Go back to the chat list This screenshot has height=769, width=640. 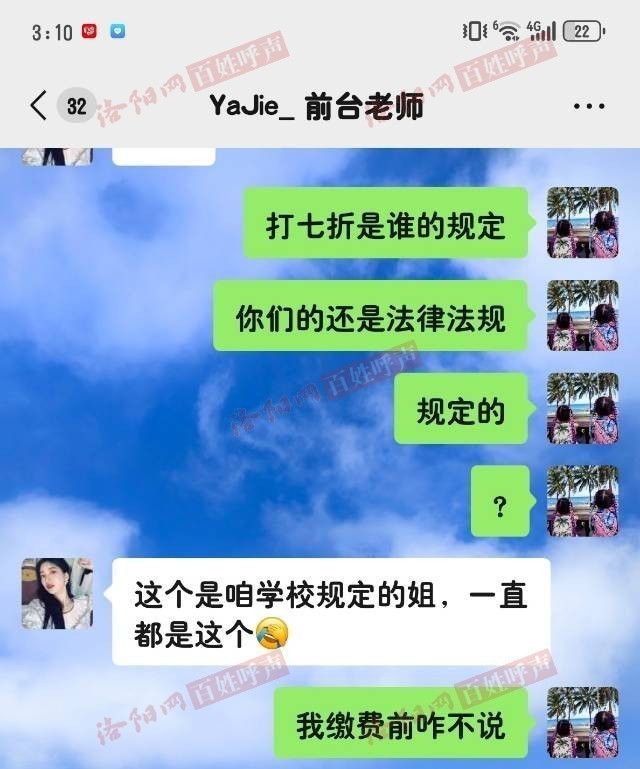click(x=38, y=106)
